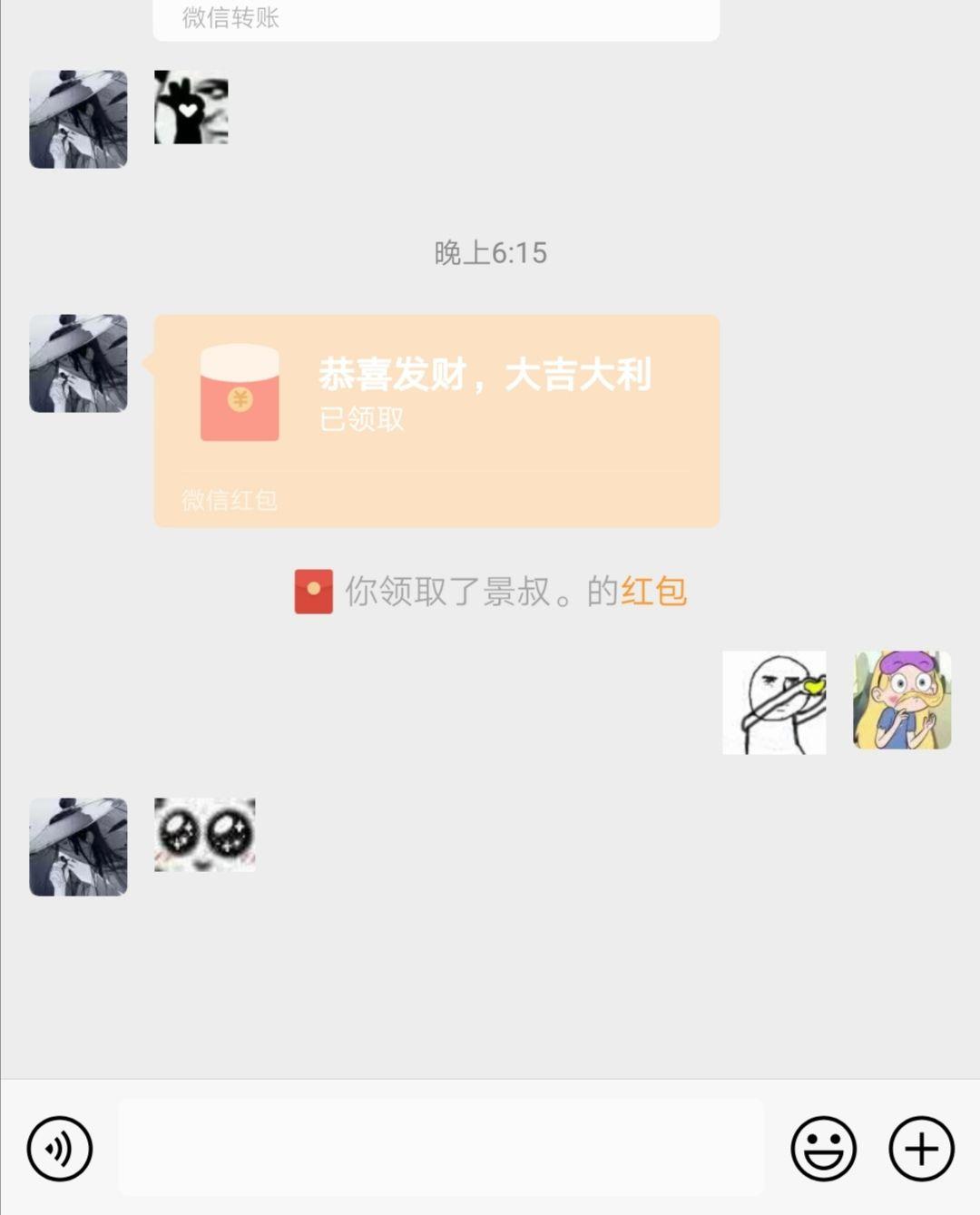
Task: Tap the orange 红包 link
Action: point(653,592)
